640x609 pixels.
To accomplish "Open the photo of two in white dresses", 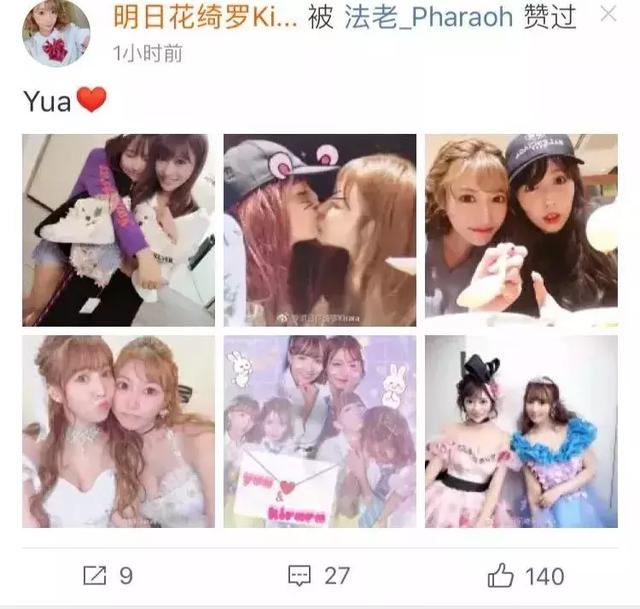I will tap(118, 431).
